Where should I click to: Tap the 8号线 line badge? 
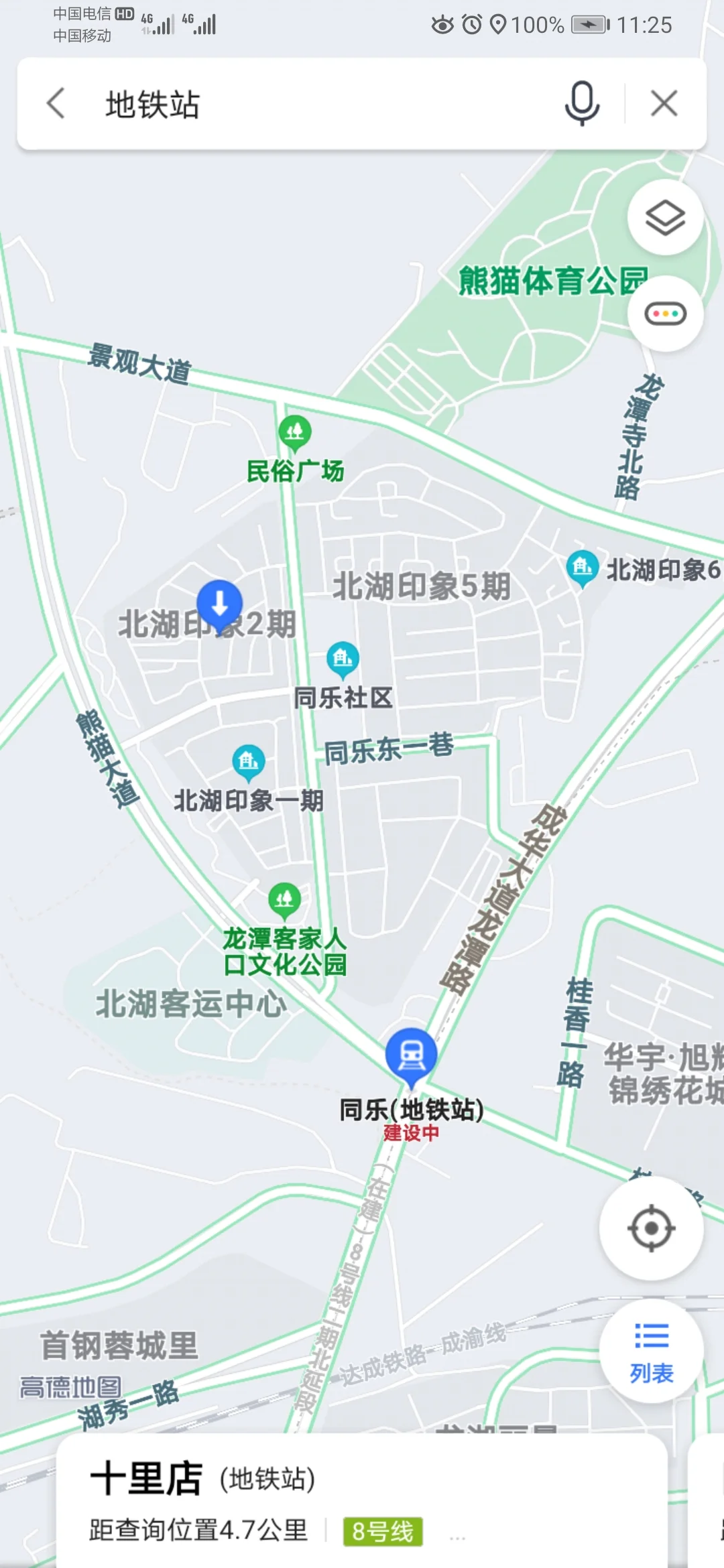click(x=382, y=1530)
